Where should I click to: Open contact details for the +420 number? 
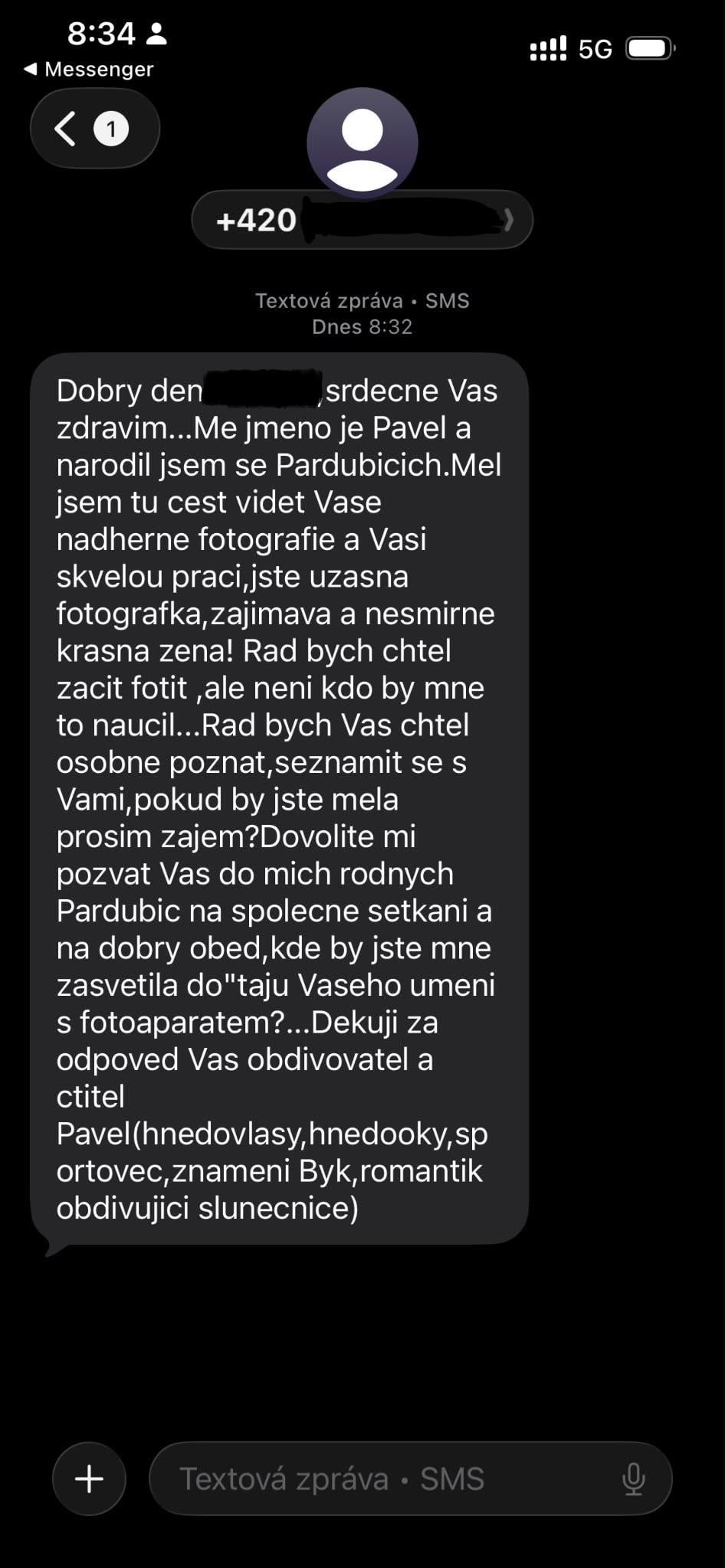coord(362,220)
